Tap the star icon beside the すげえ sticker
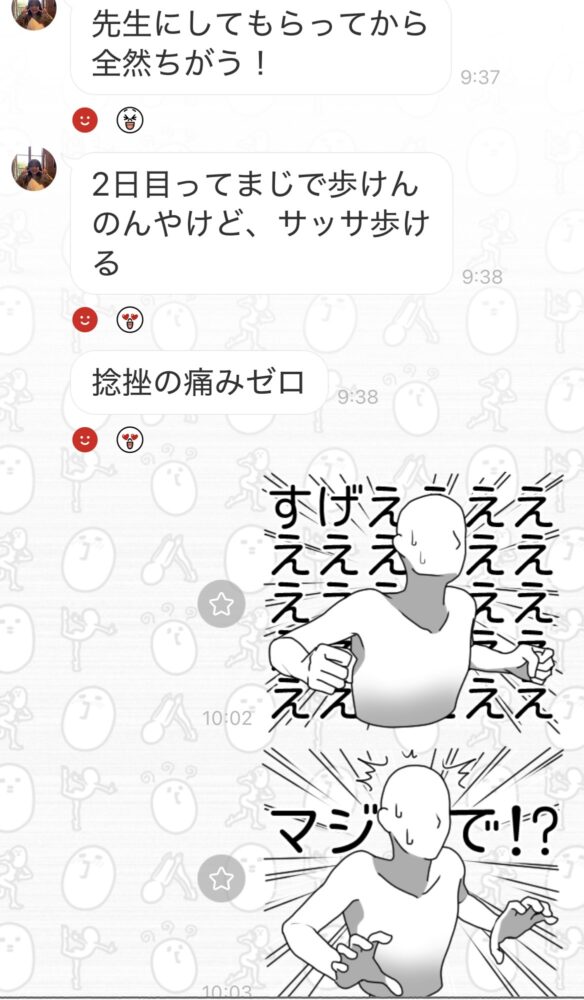 (x=221, y=603)
